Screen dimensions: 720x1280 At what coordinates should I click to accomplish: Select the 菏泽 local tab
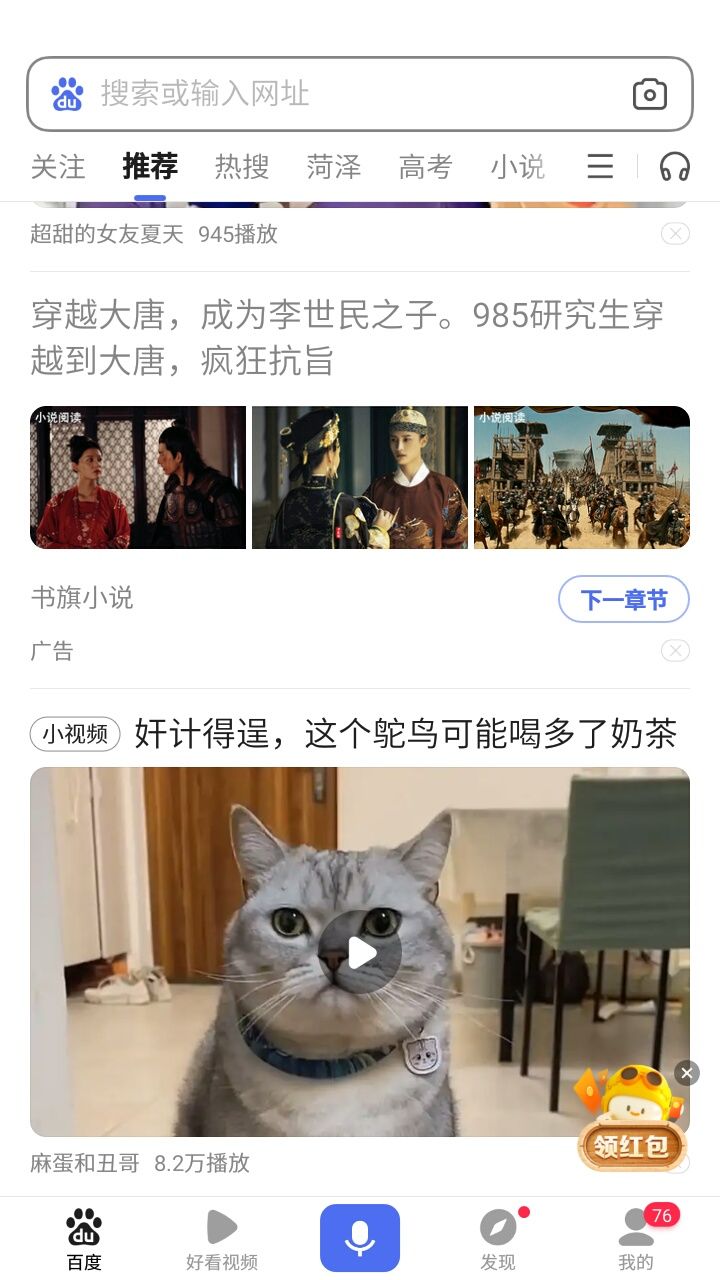[x=334, y=167]
